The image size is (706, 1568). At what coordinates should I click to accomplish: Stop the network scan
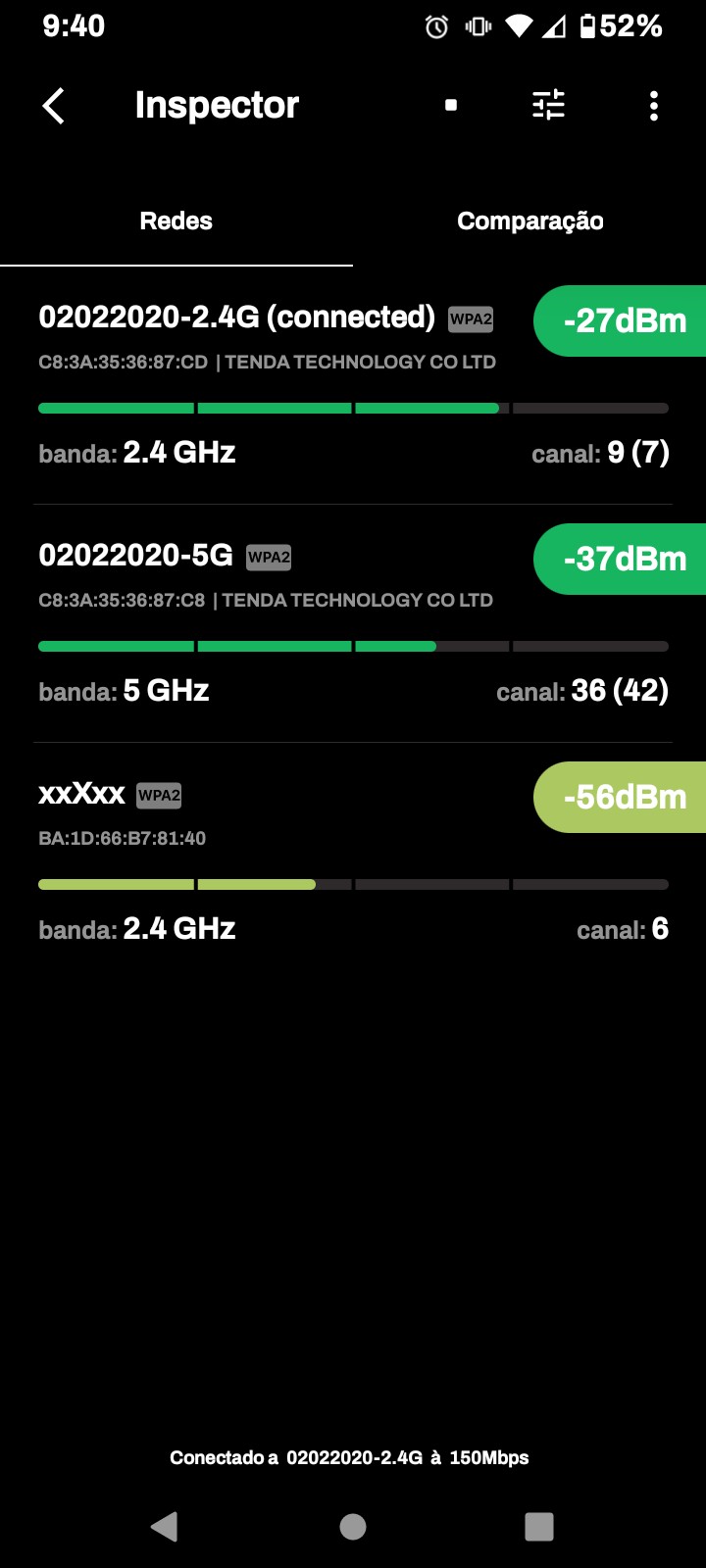click(451, 105)
